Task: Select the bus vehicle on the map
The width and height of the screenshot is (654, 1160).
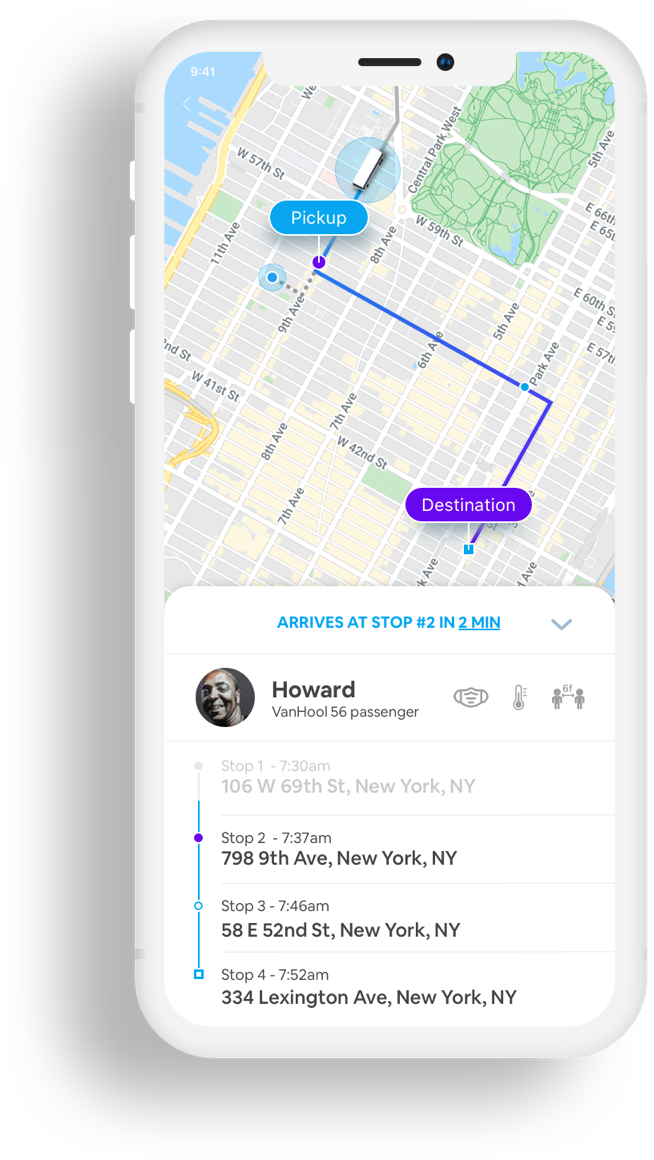Action: pos(367,169)
